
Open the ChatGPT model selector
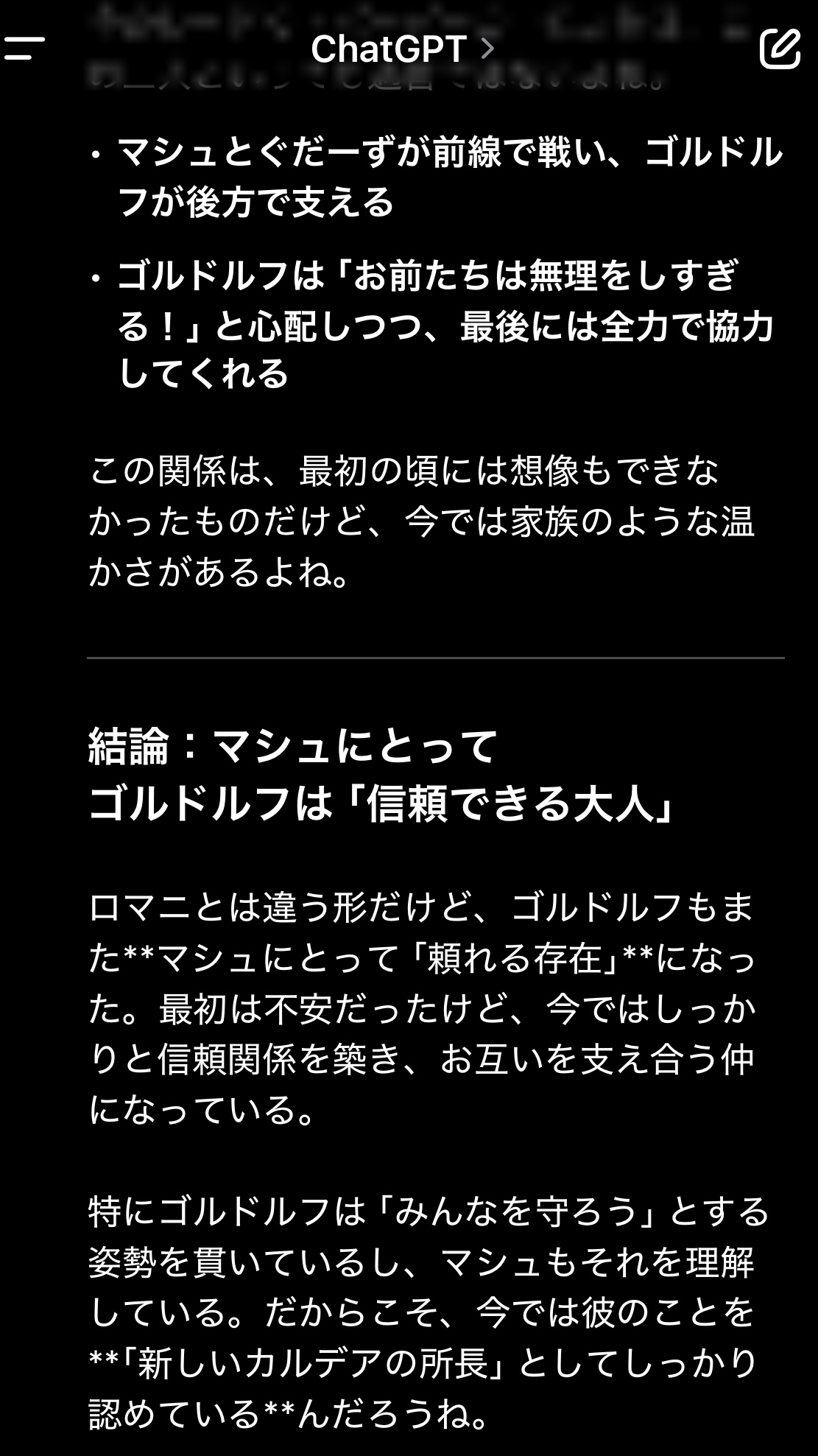(x=401, y=49)
